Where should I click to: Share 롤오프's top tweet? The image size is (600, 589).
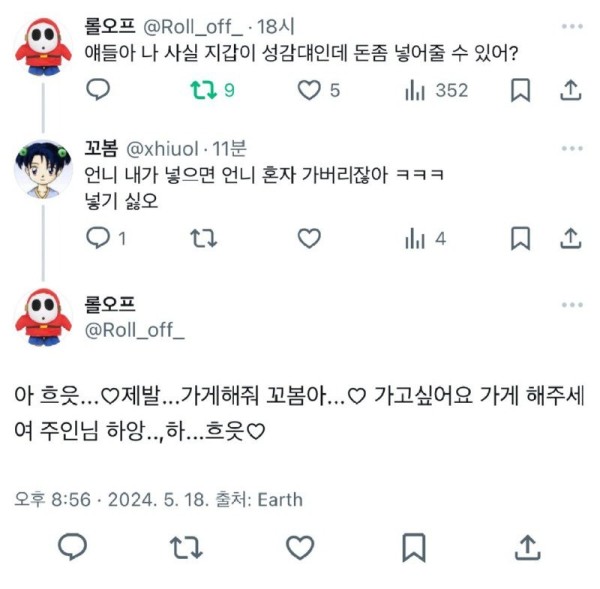coord(570,90)
